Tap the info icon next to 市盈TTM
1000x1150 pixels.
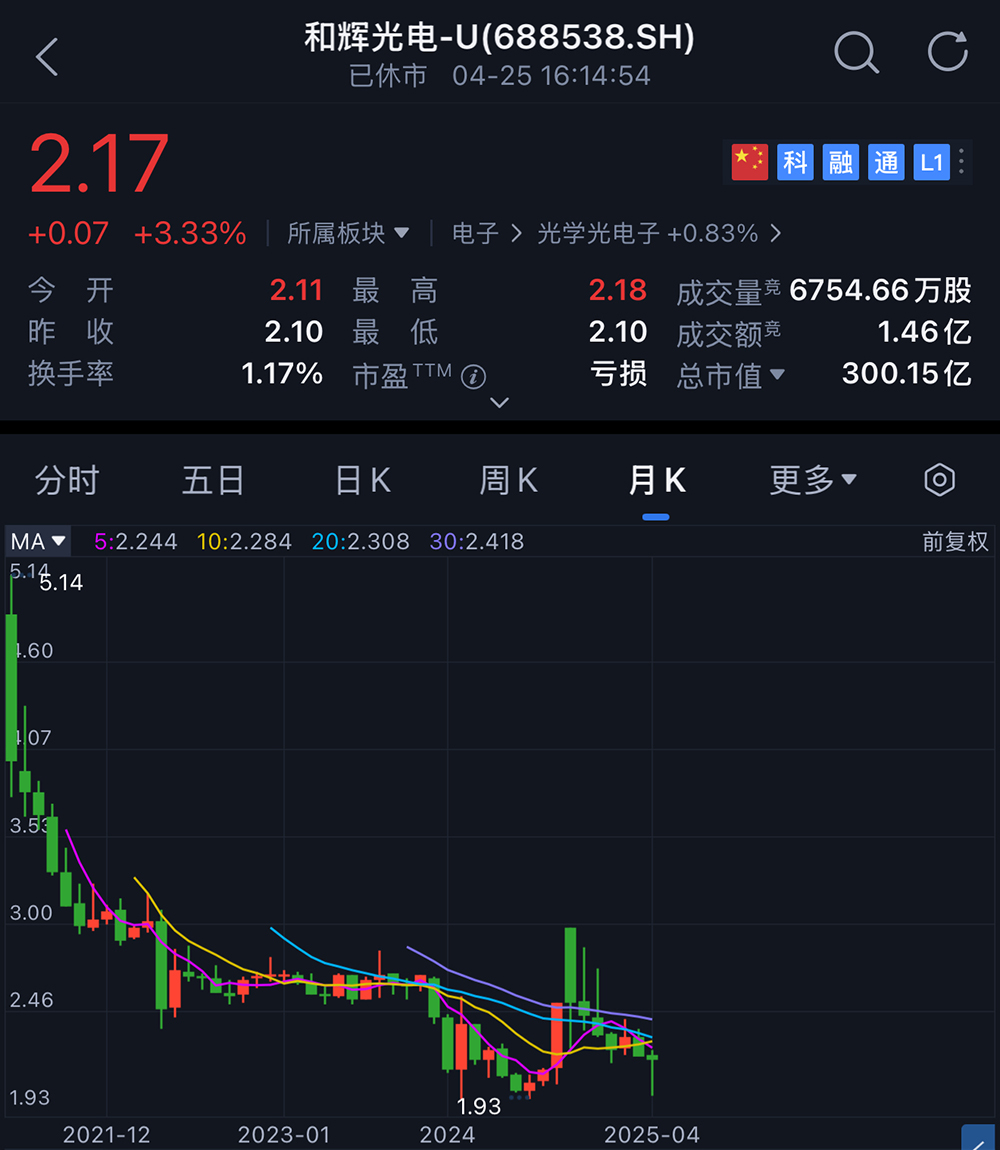pyautogui.click(x=474, y=376)
